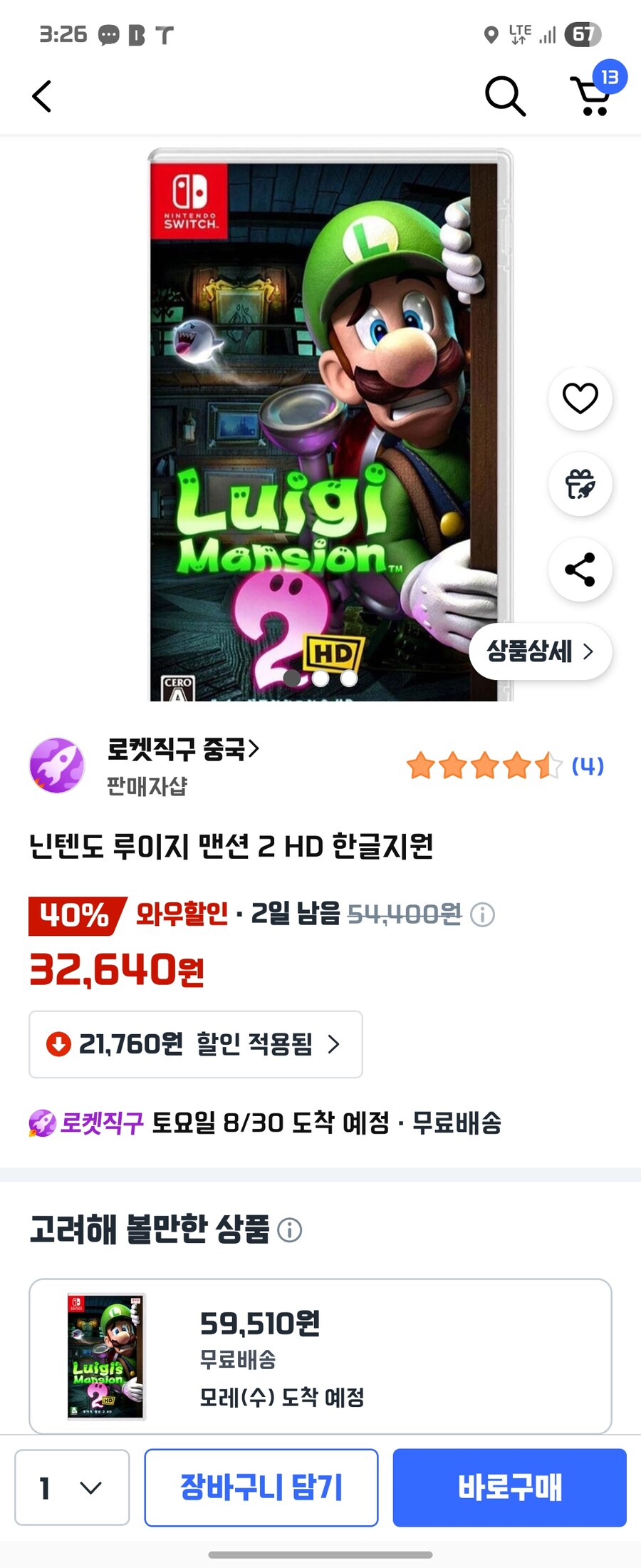The width and height of the screenshot is (641, 1568).
Task: Open the share icon for this product
Action: click(580, 570)
